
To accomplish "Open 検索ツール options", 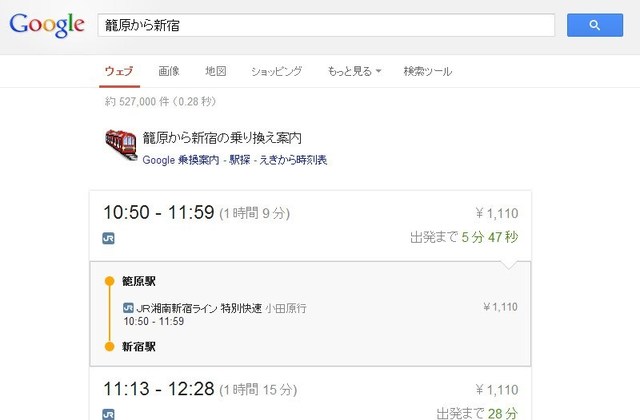I will 427,71.
